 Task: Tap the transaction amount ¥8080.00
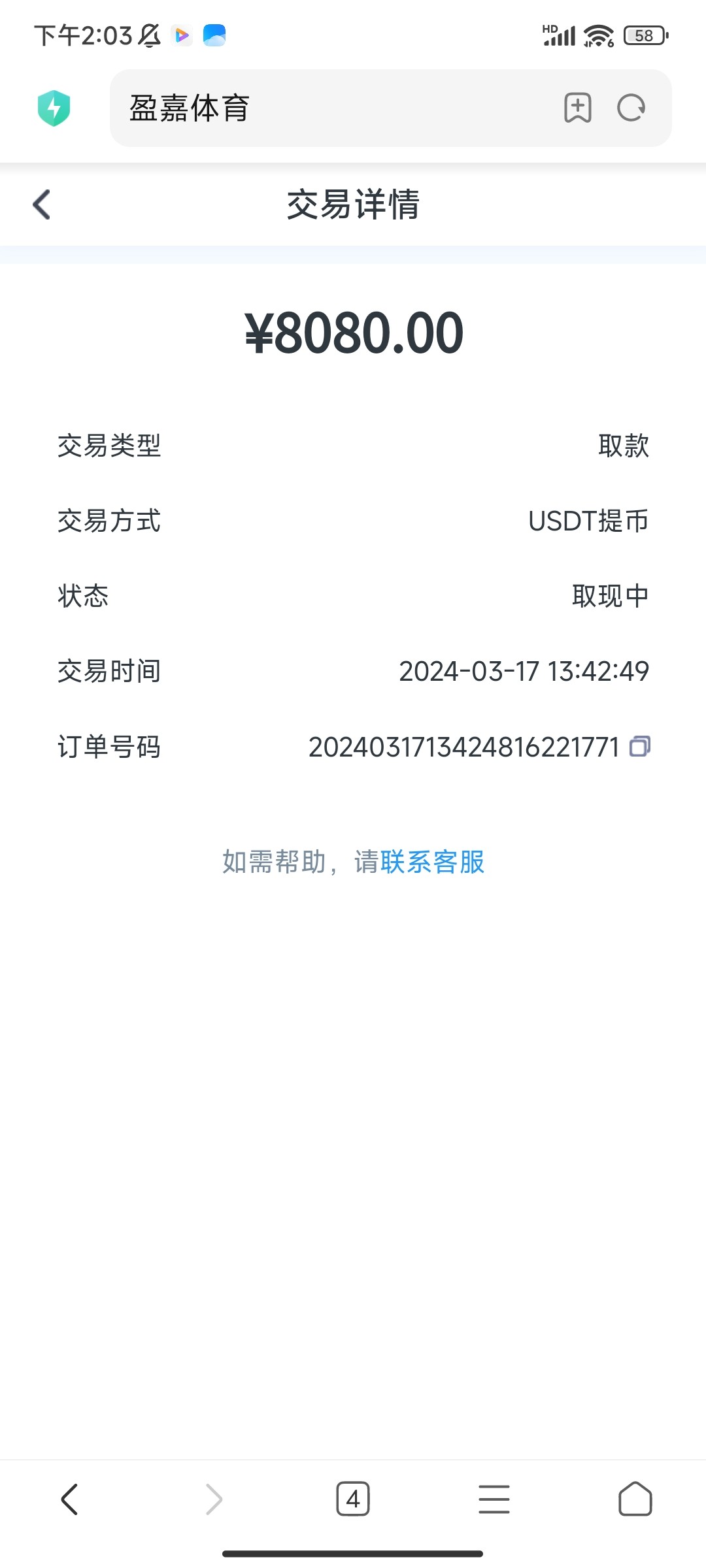[x=353, y=333]
